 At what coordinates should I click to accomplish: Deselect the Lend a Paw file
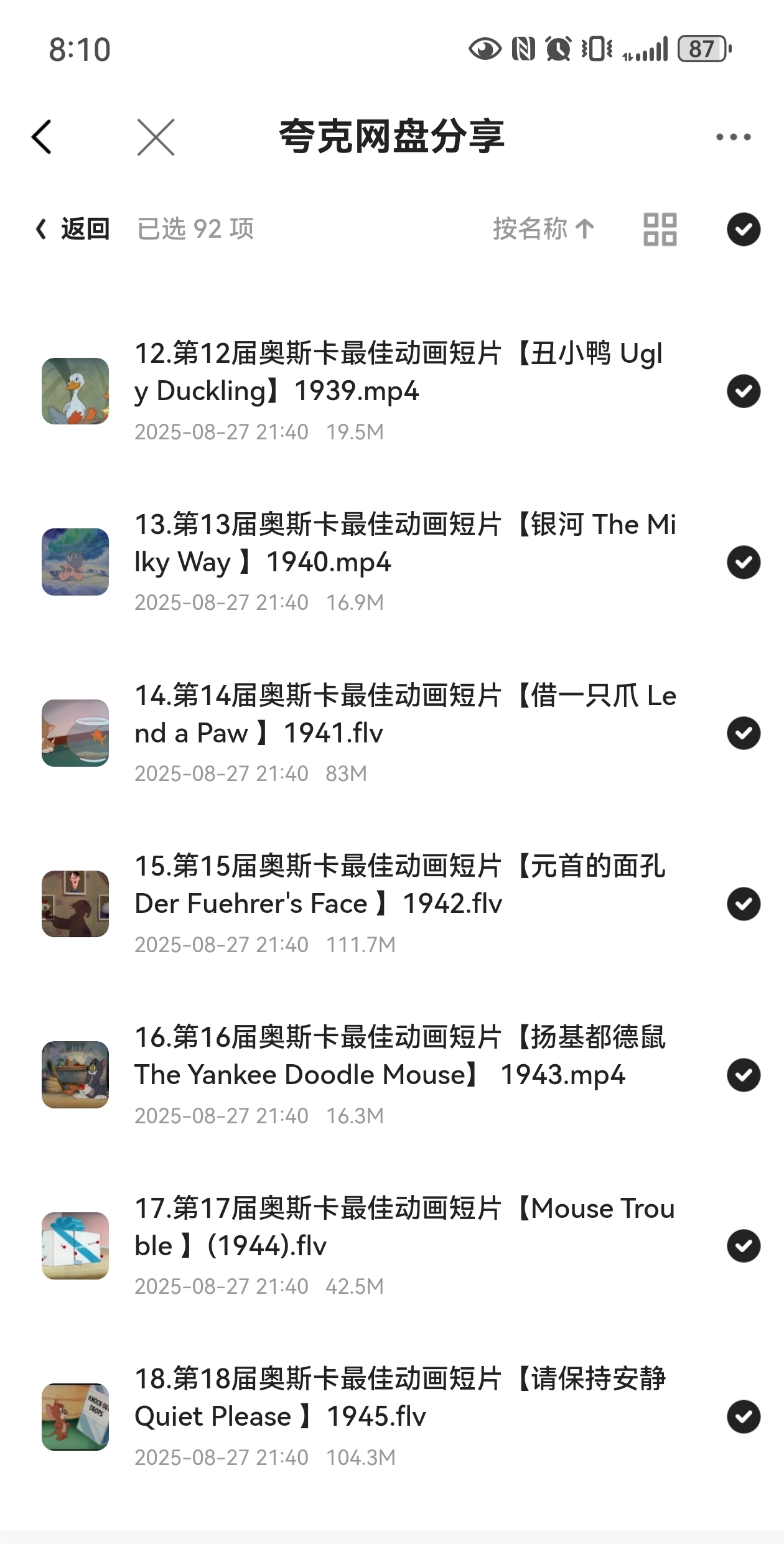(x=744, y=733)
